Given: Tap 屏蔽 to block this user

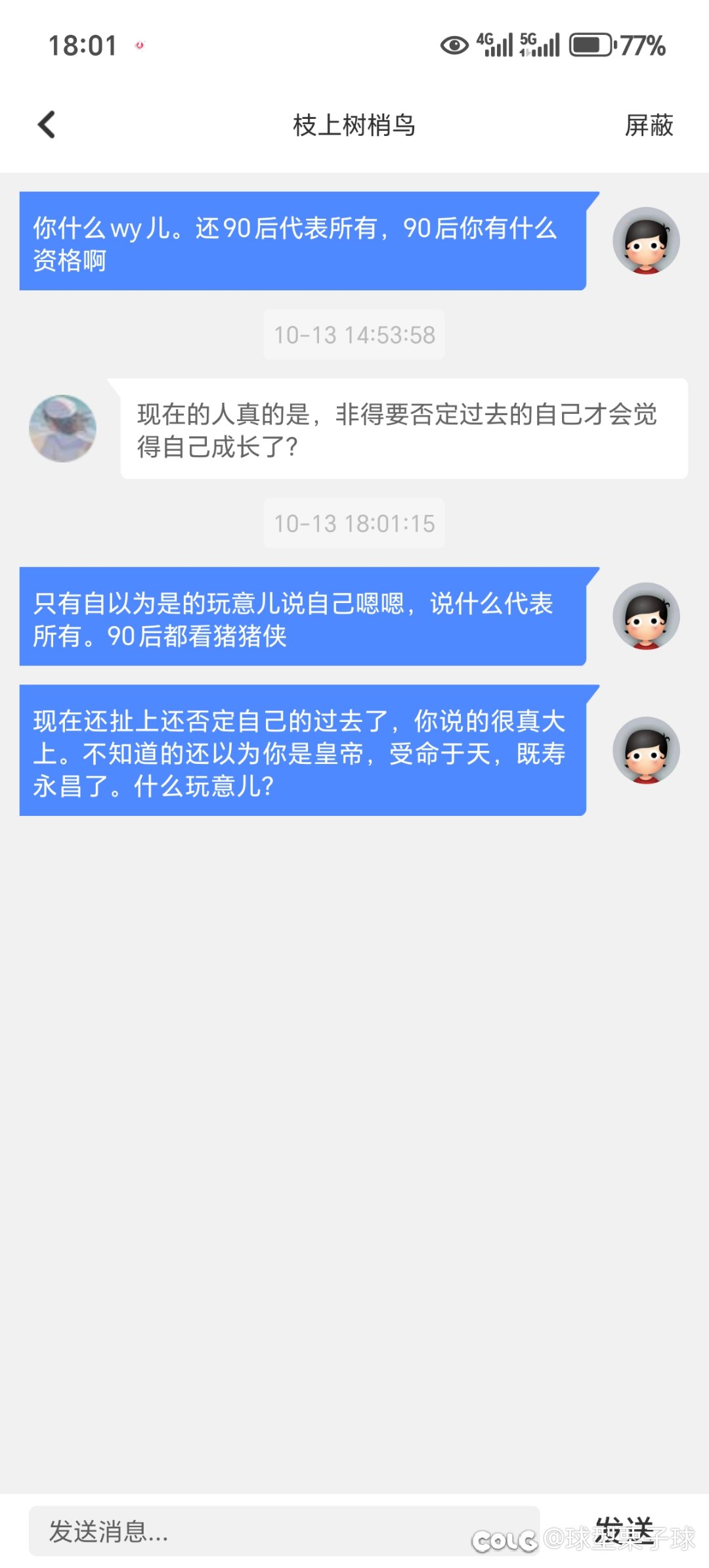Looking at the screenshot, I should click(x=648, y=125).
